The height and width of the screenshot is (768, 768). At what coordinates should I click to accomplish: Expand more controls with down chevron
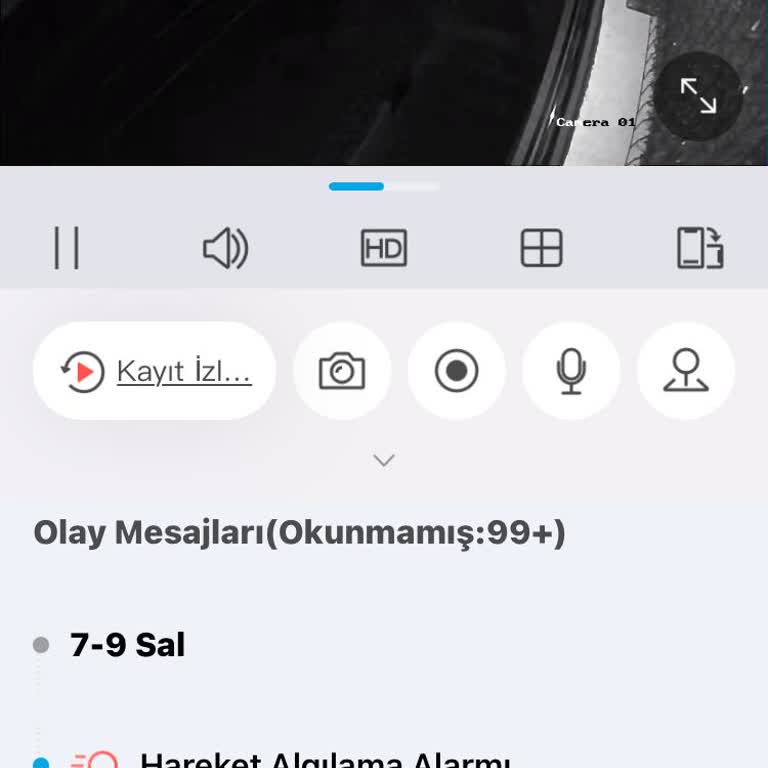pos(384,460)
